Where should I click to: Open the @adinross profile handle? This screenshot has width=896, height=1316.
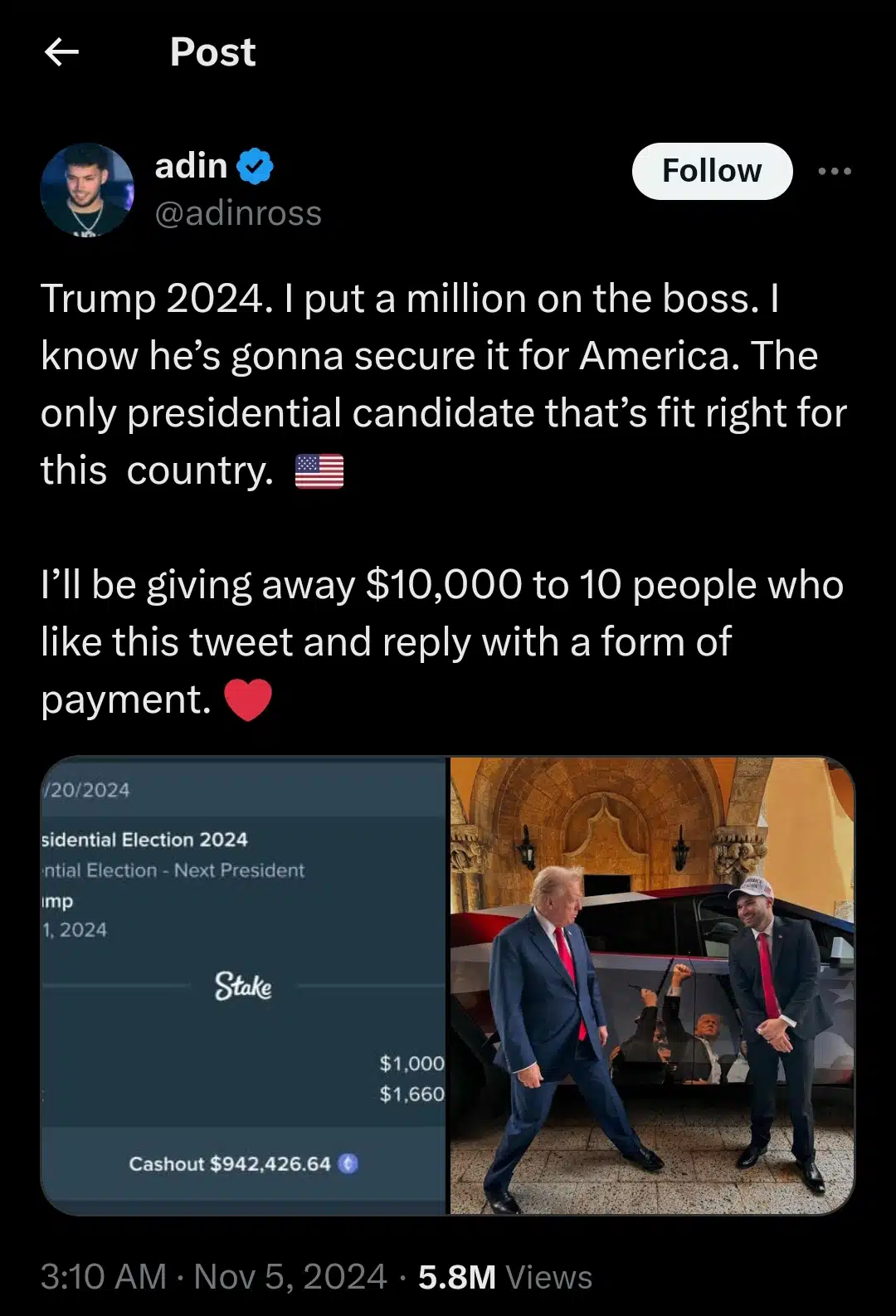coord(238,214)
